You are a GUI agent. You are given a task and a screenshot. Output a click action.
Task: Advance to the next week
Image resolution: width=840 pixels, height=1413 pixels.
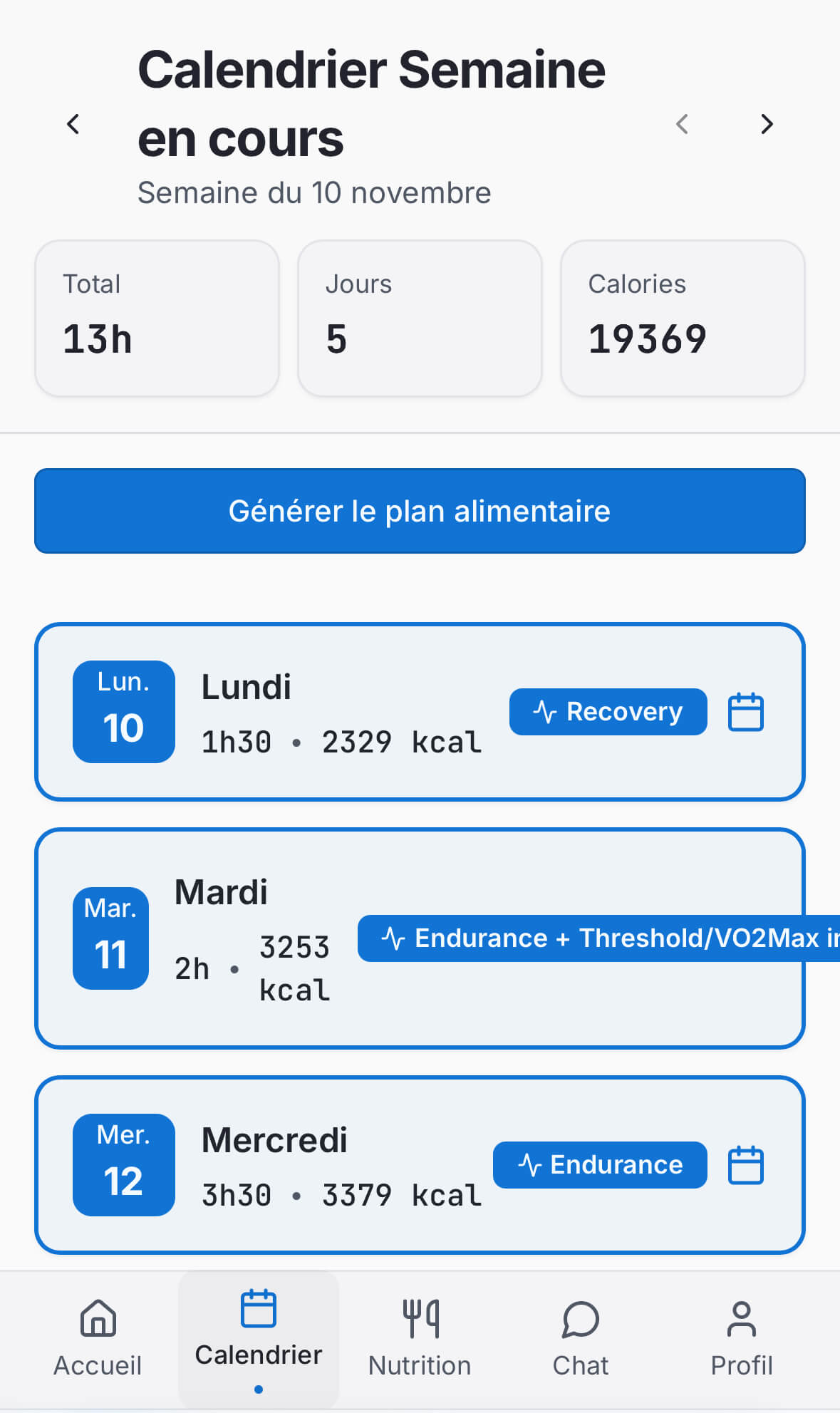tap(767, 124)
